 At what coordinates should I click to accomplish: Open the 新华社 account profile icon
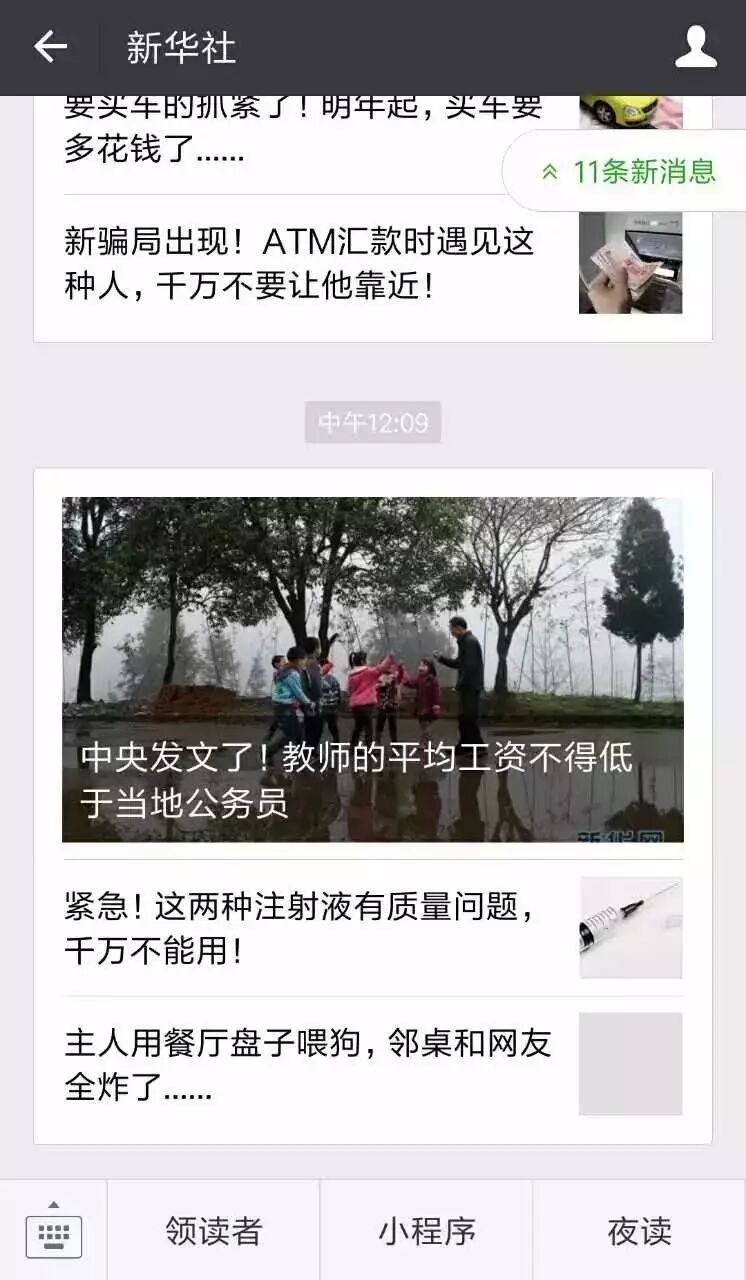pos(695,47)
